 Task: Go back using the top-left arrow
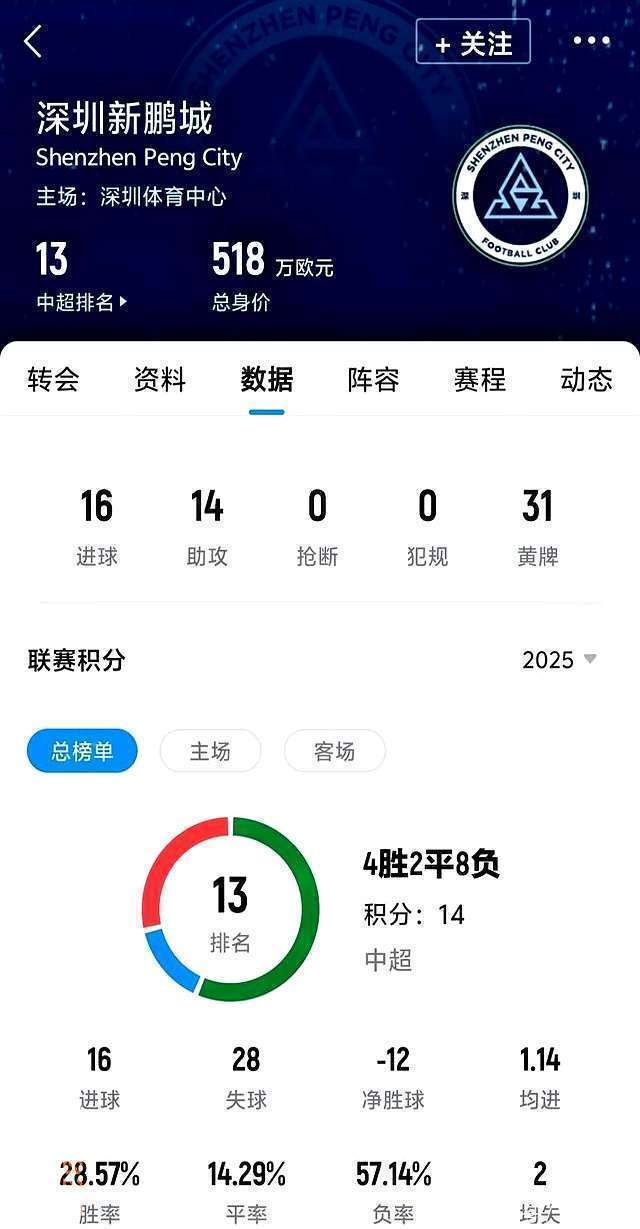[33, 42]
